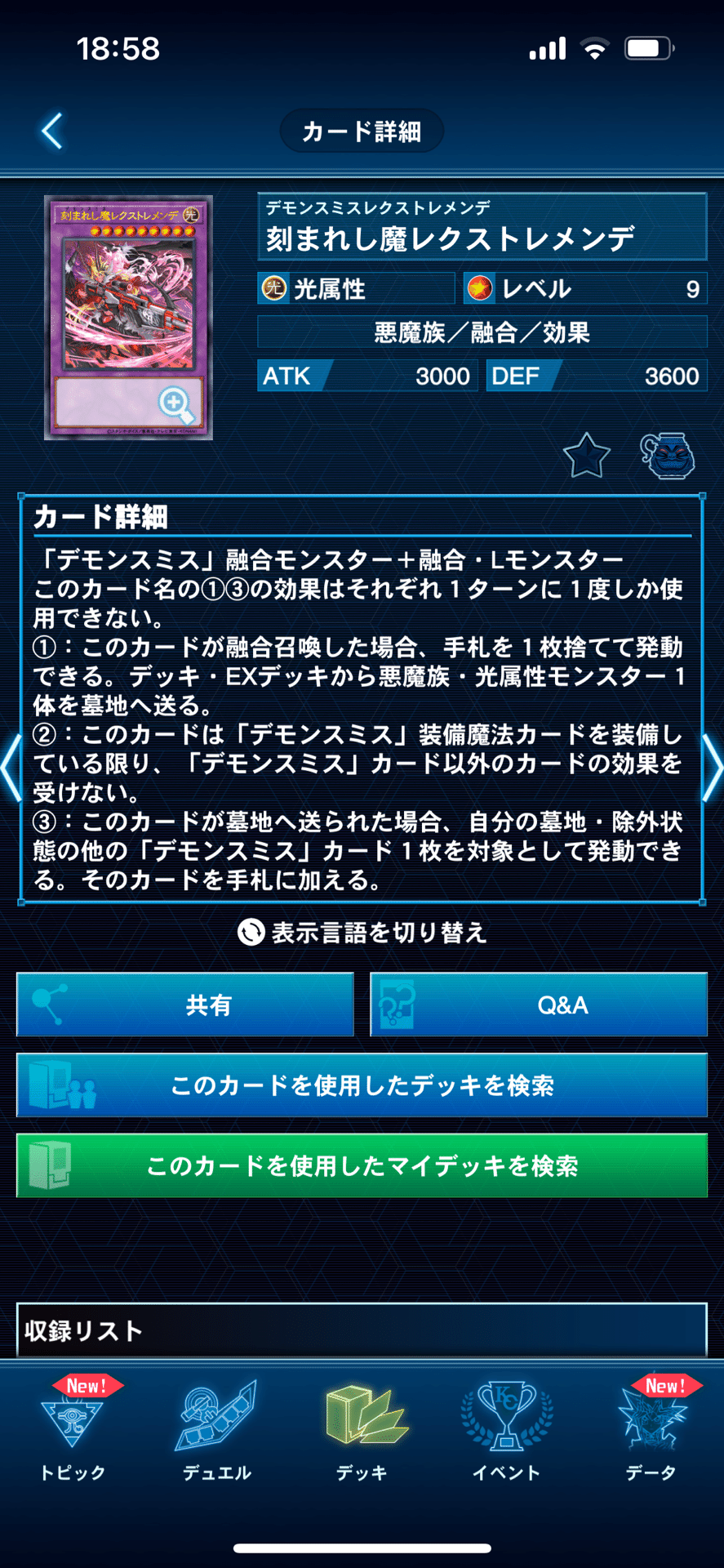The image size is (724, 1568).
Task: Tap the language switch refresh icon
Action: click(250, 933)
